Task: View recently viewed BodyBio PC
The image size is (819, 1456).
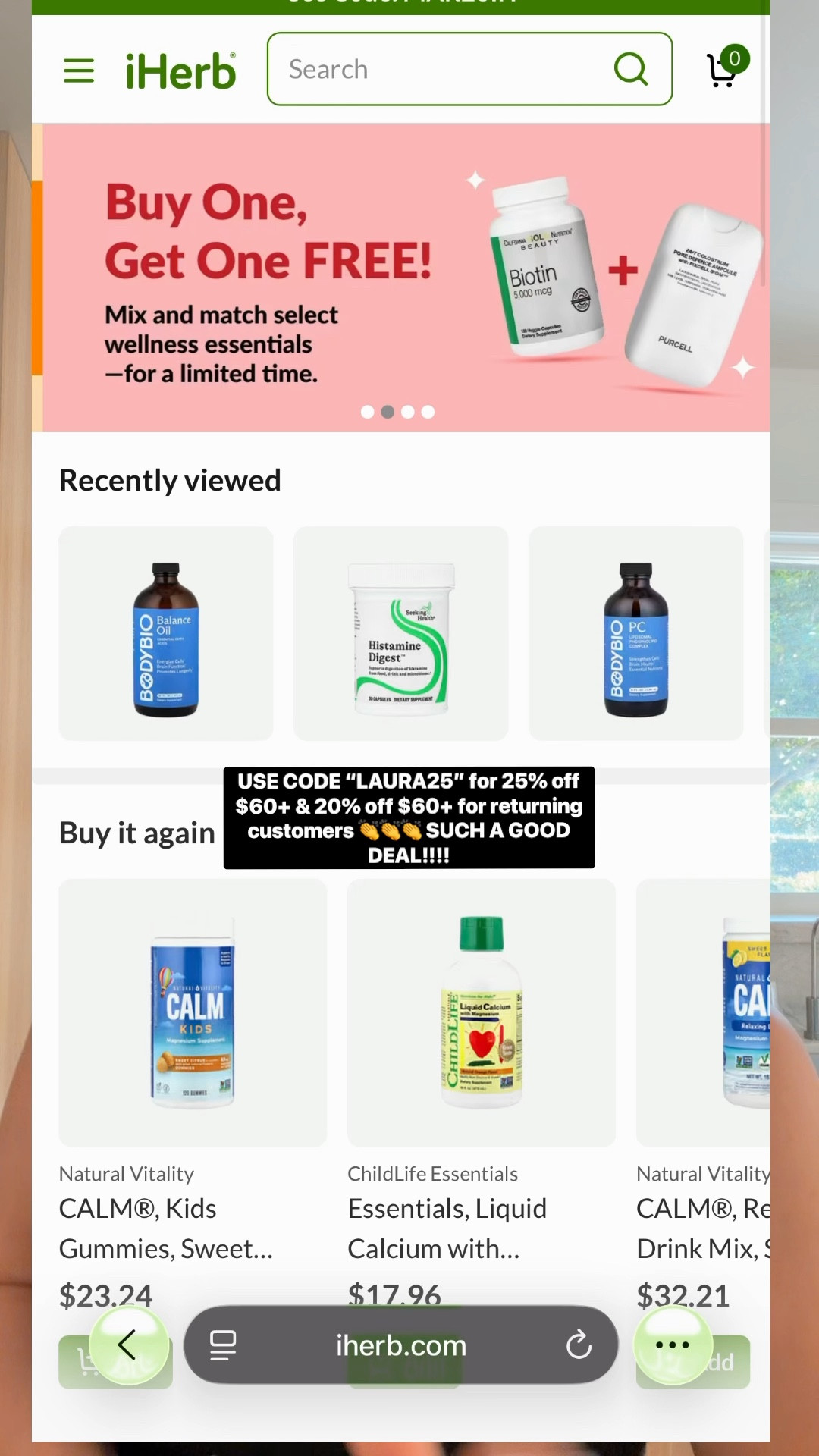Action: pos(635,633)
